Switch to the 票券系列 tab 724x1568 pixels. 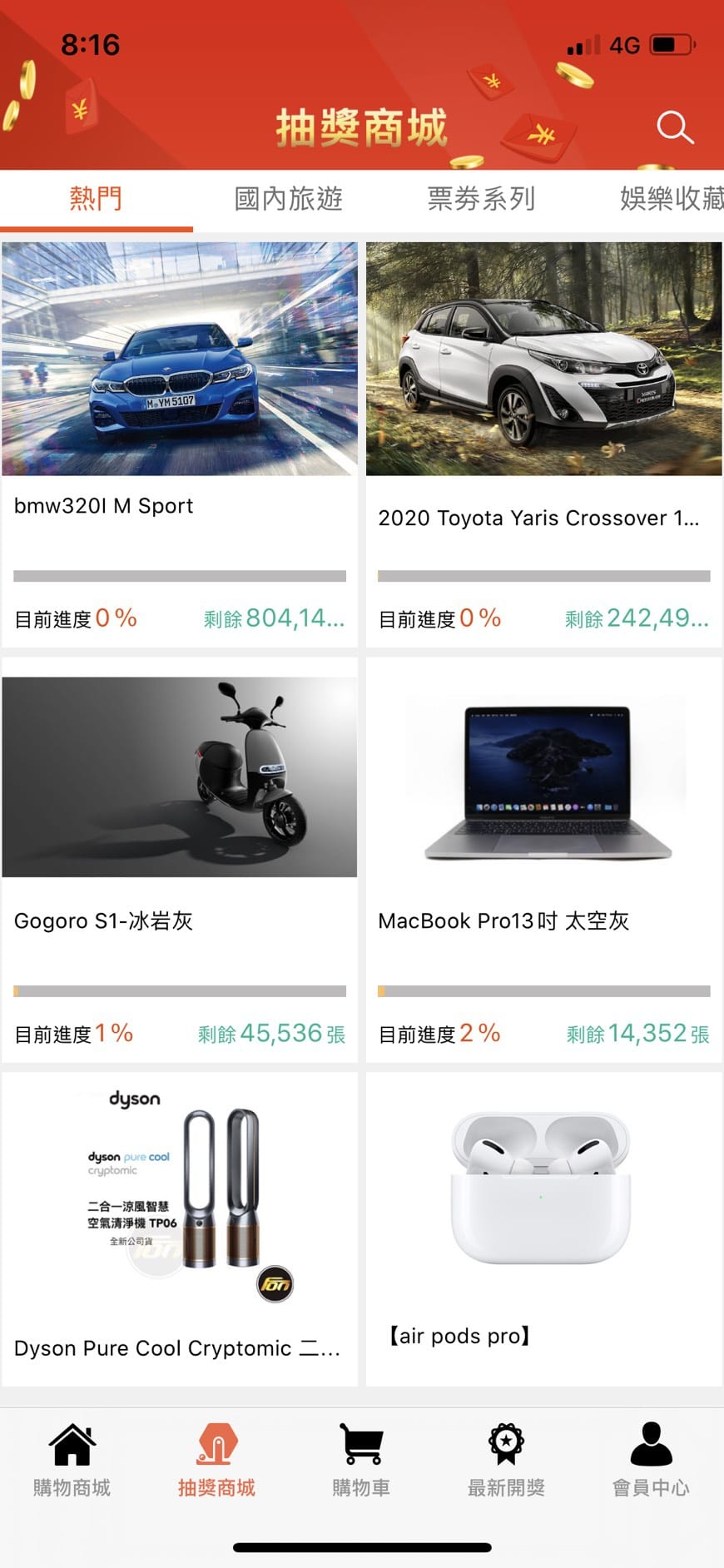coord(481,199)
